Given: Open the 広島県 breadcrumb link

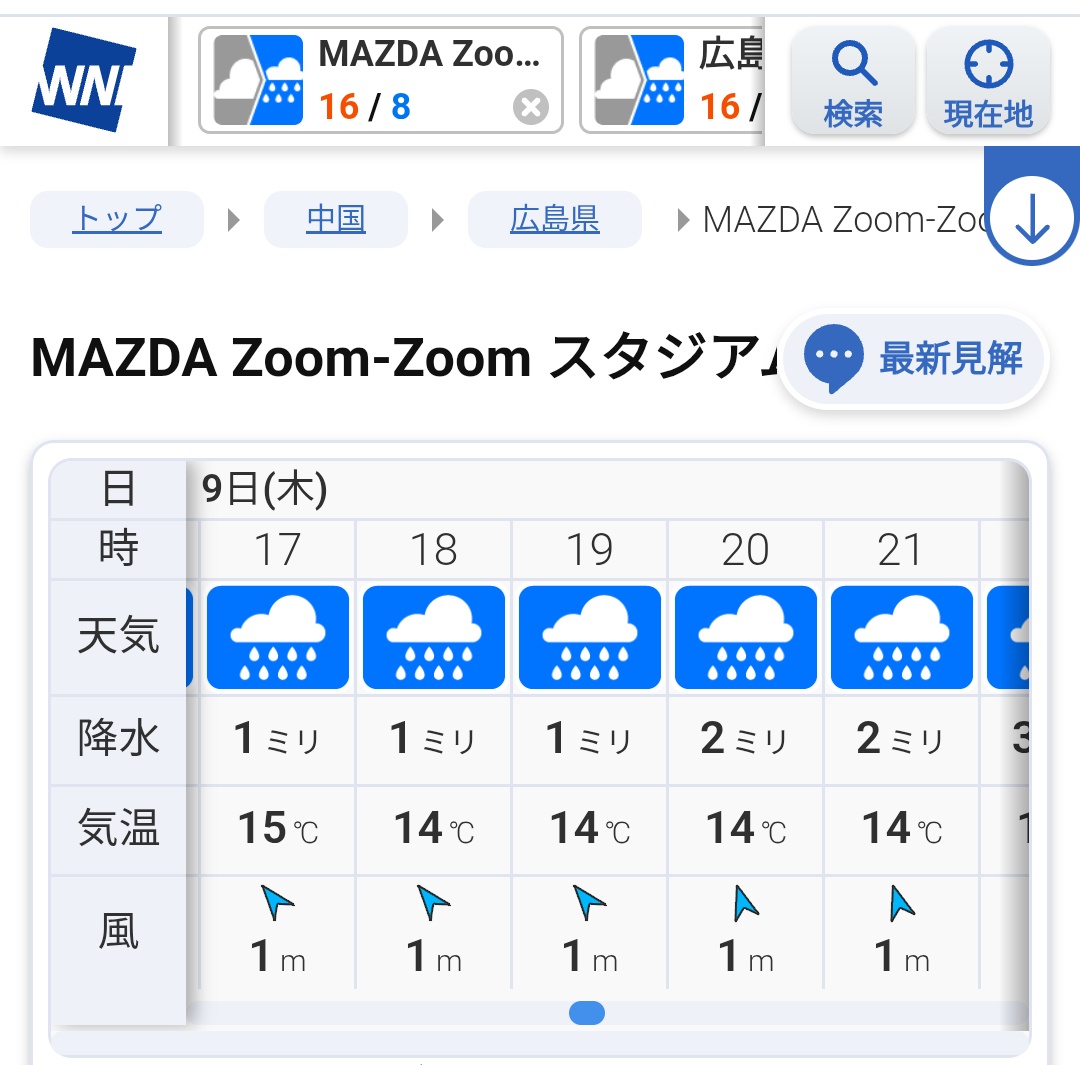Looking at the screenshot, I should point(555,219).
